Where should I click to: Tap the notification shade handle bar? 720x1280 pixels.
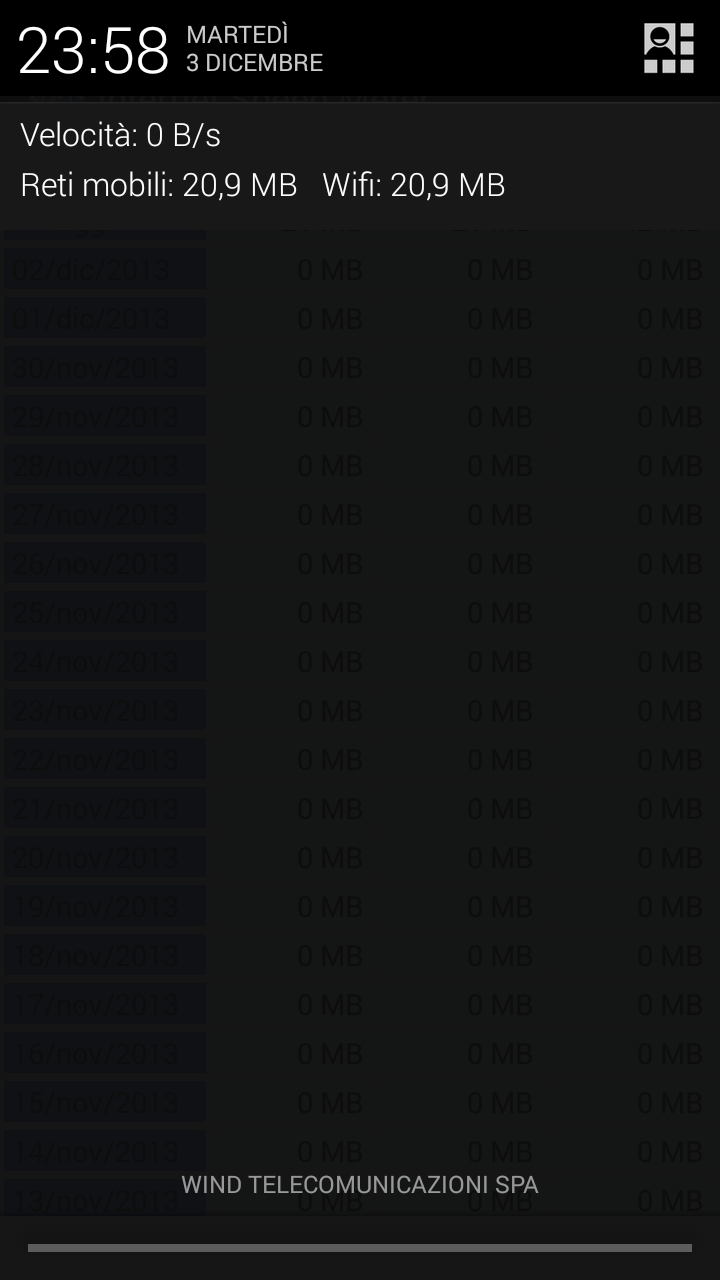coord(360,1247)
